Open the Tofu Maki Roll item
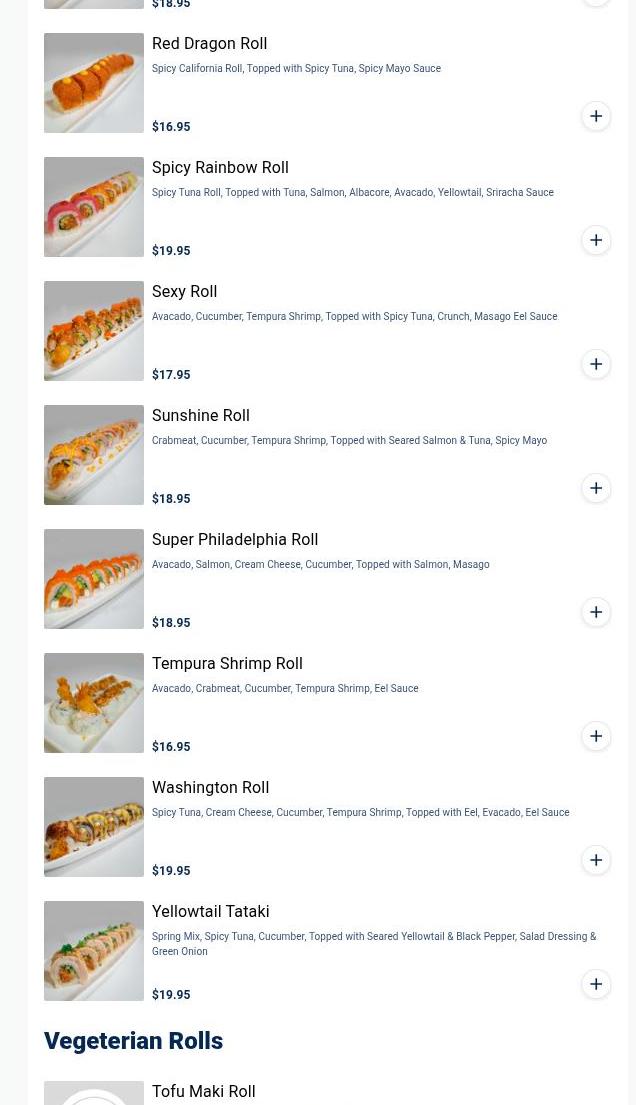636x1105 pixels. (204, 1092)
